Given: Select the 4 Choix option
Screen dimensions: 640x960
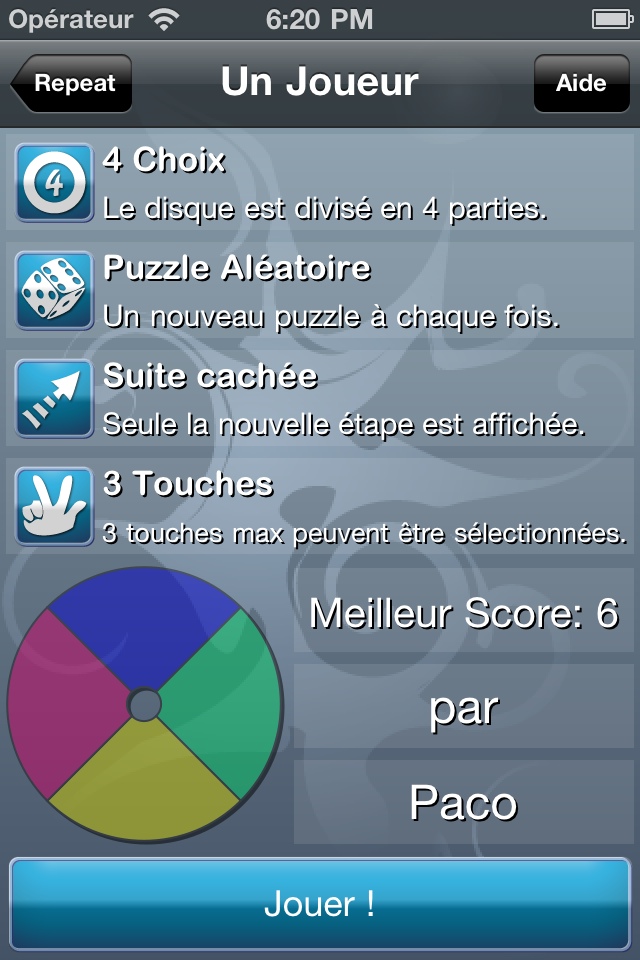Looking at the screenshot, I should point(320,185).
